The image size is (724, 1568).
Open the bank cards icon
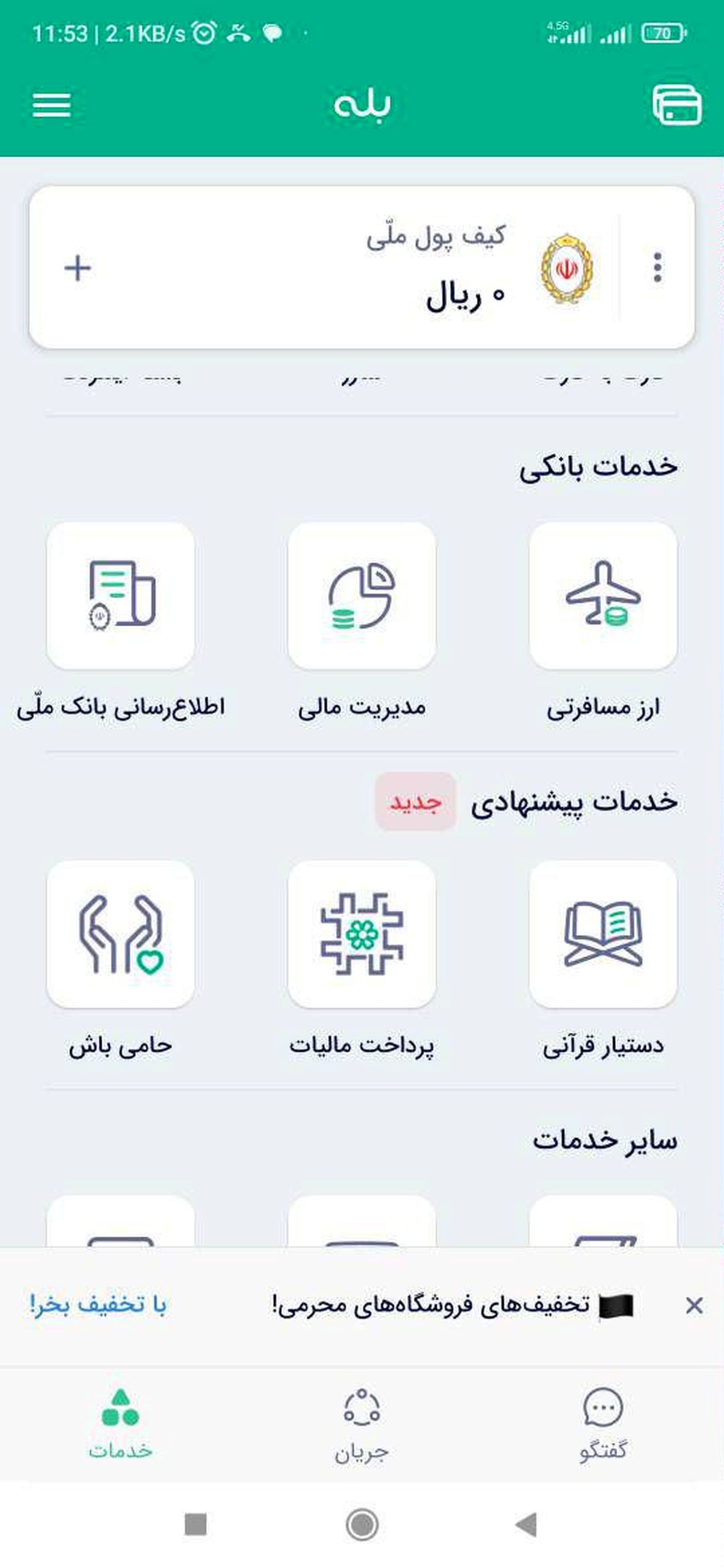pyautogui.click(x=677, y=105)
